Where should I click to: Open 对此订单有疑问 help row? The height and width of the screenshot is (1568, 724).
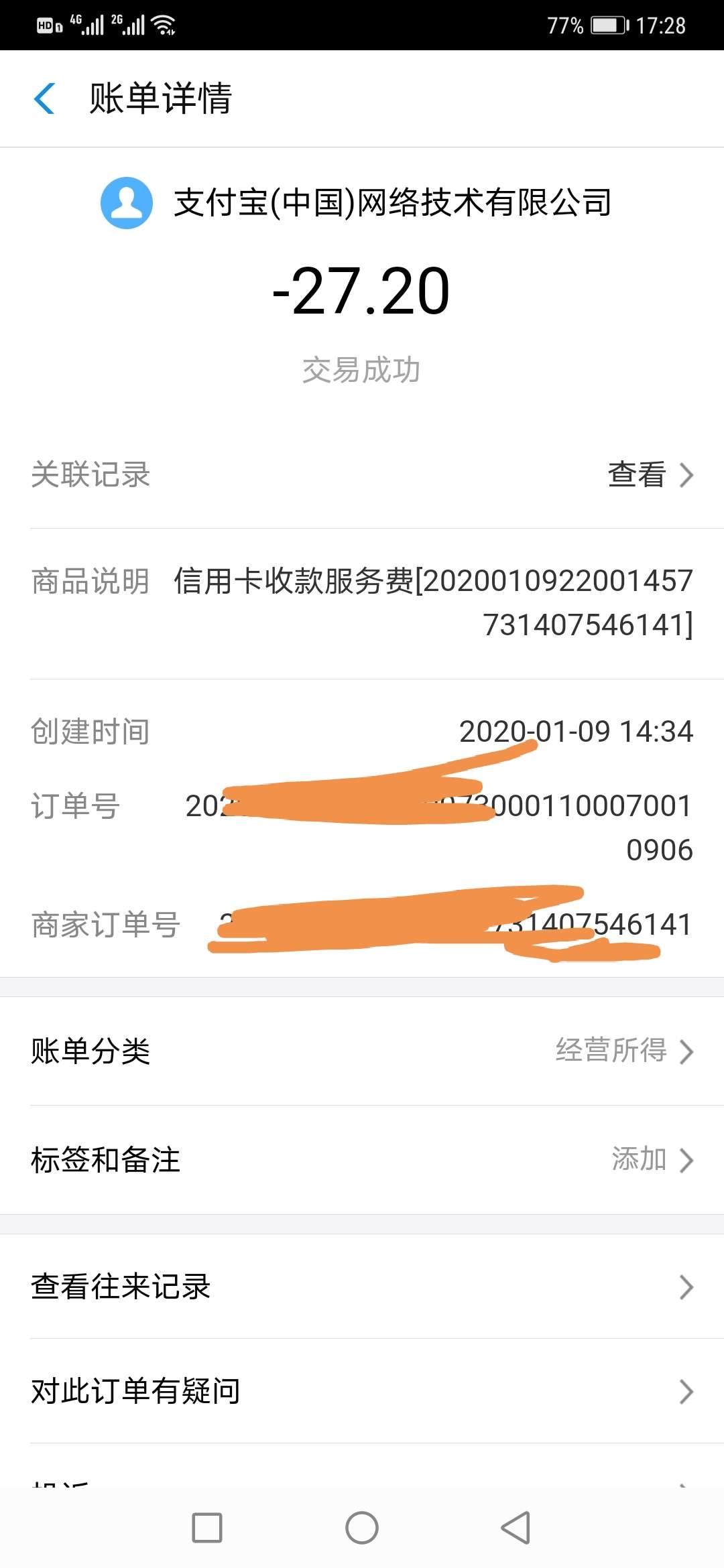coord(362,1391)
